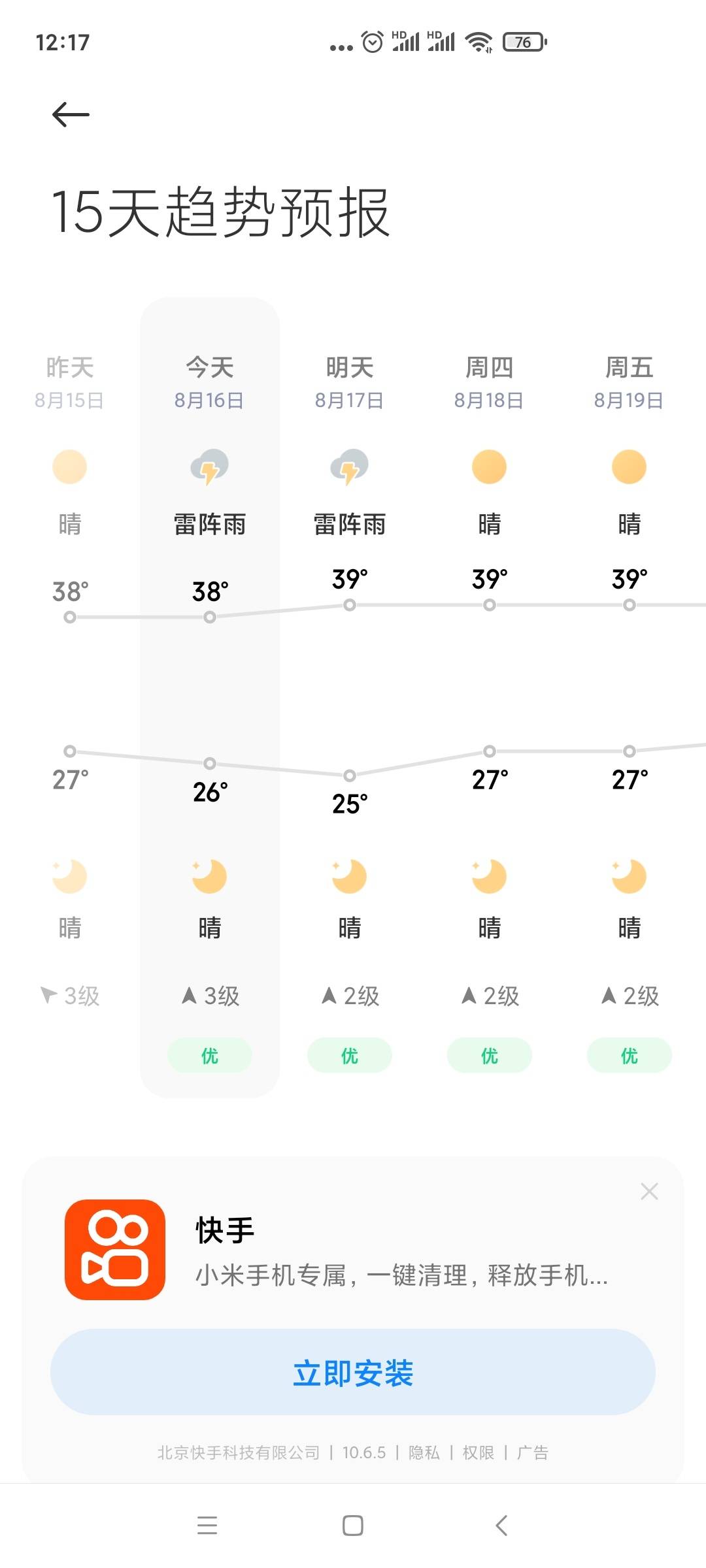The image size is (706, 1568).
Task: Go to the home screen
Action: pos(353,1526)
